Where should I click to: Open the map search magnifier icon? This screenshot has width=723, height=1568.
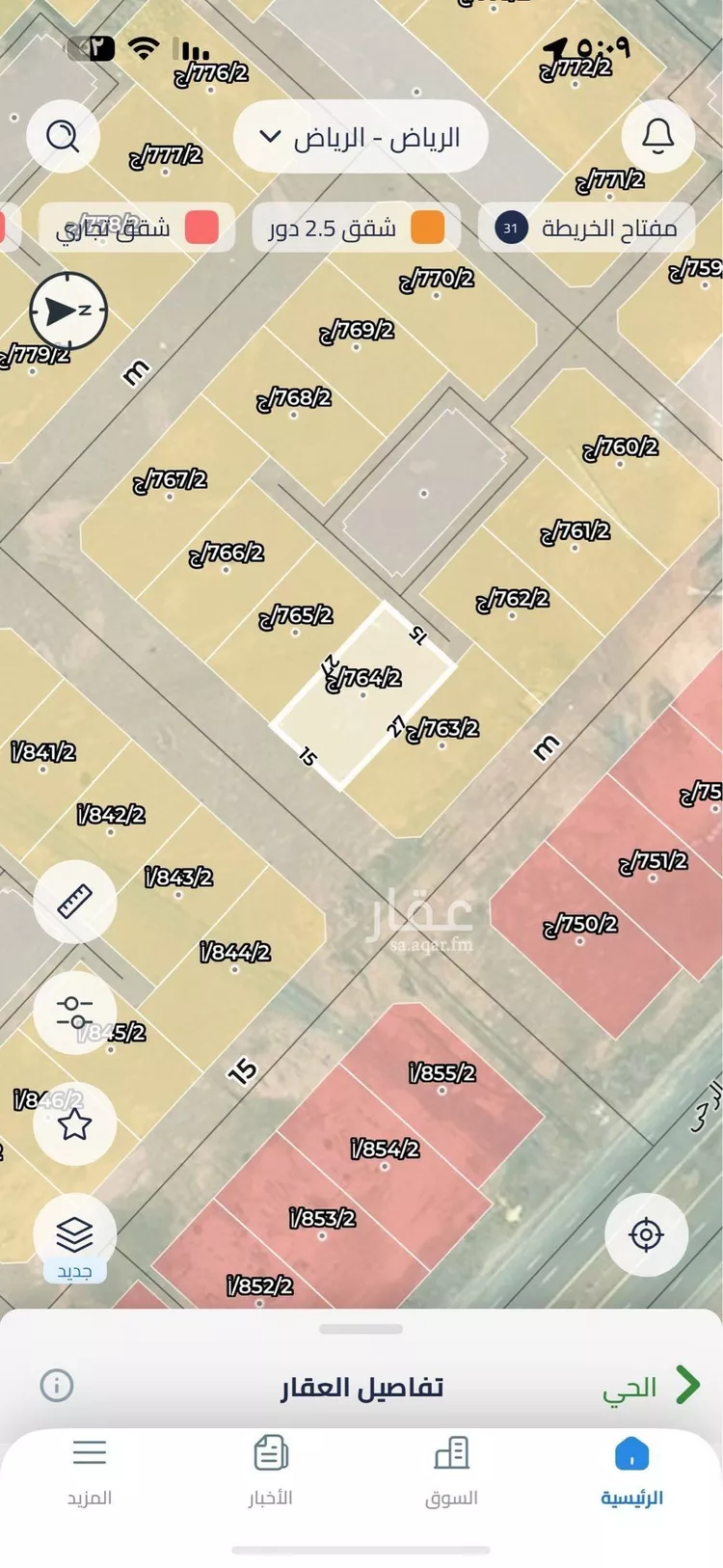pyautogui.click(x=63, y=136)
